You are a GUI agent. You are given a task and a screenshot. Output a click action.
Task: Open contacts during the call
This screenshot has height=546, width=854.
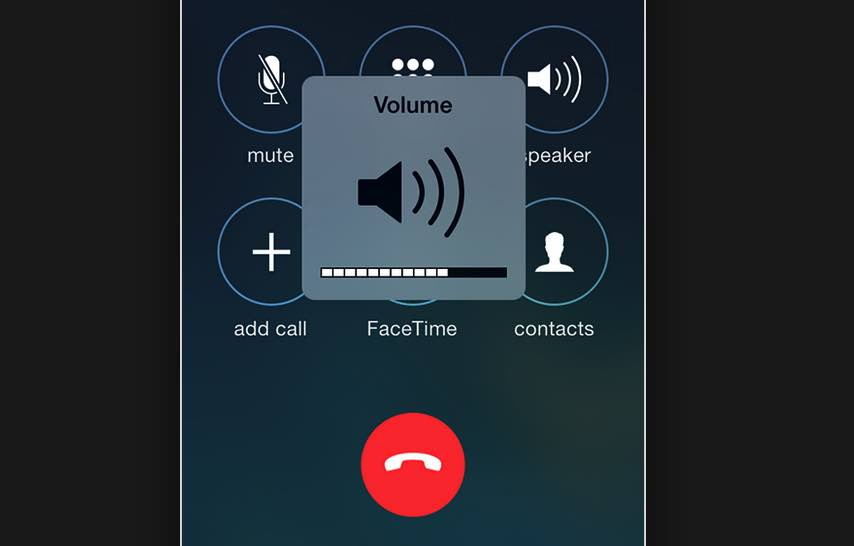[555, 252]
